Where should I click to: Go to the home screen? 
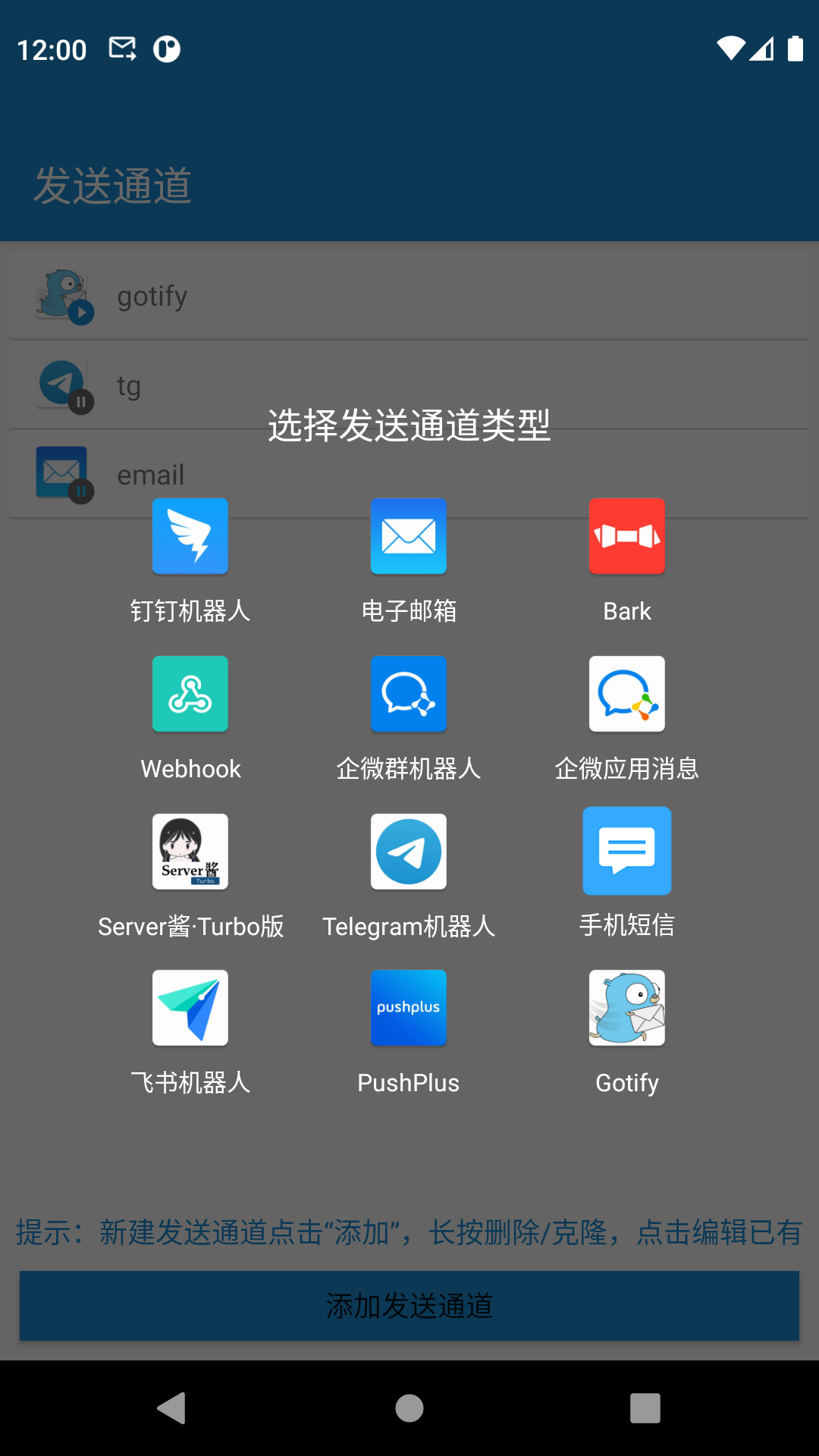coord(409,1408)
